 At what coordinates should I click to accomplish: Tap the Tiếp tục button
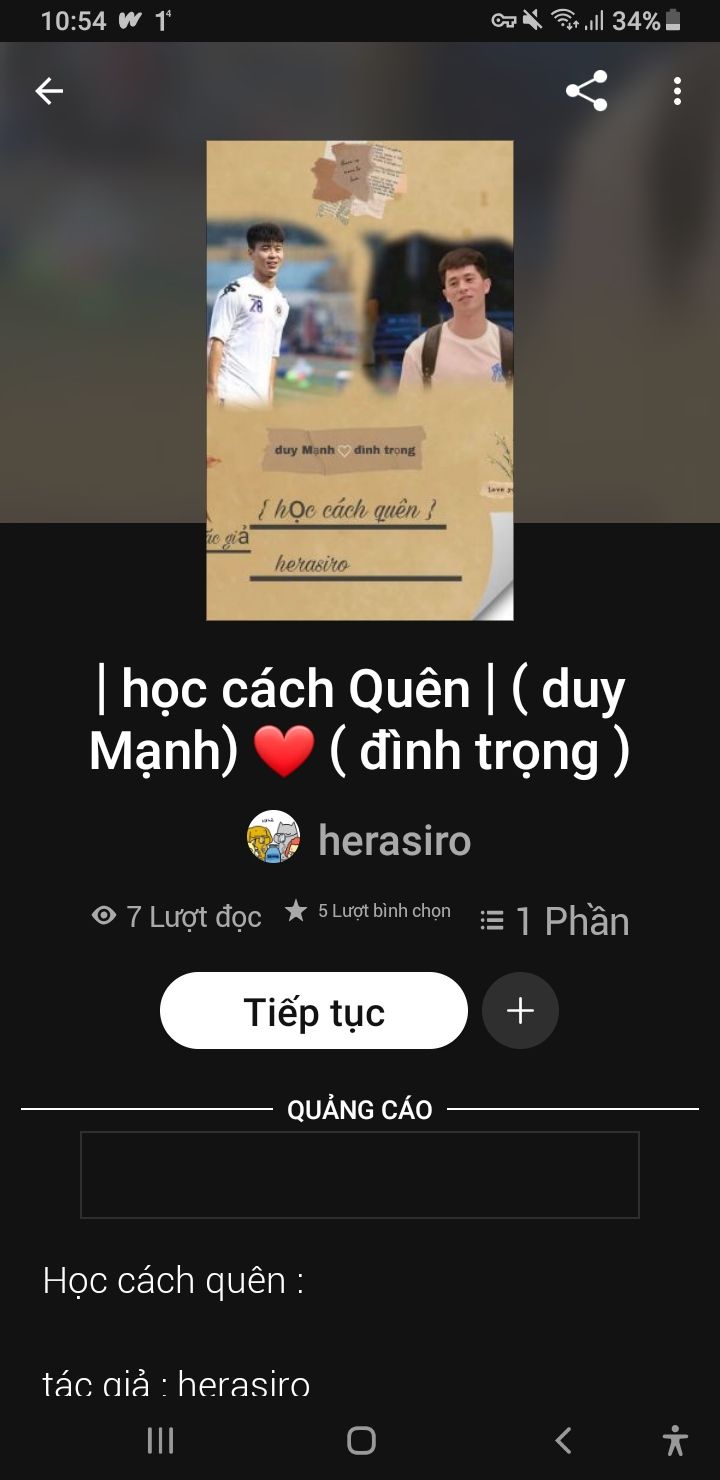tap(313, 1011)
